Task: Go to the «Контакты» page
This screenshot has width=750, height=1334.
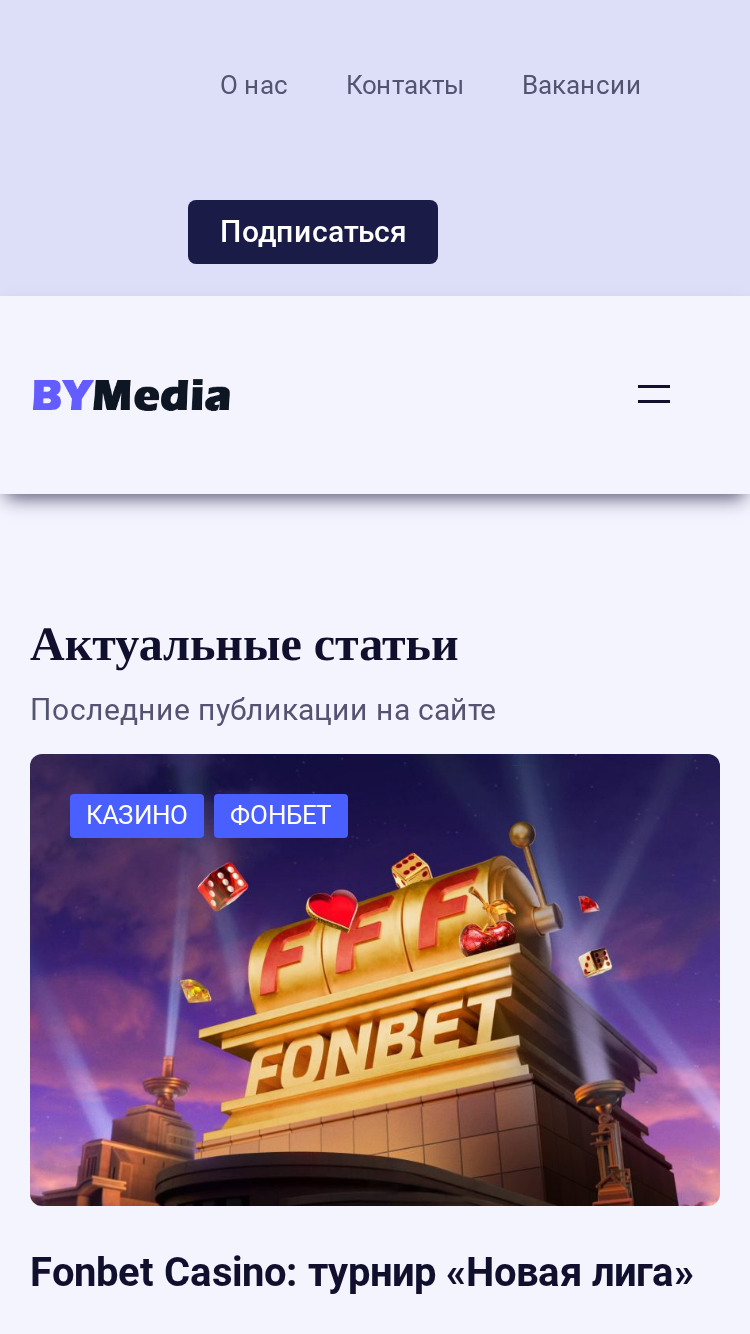Action: tap(405, 85)
